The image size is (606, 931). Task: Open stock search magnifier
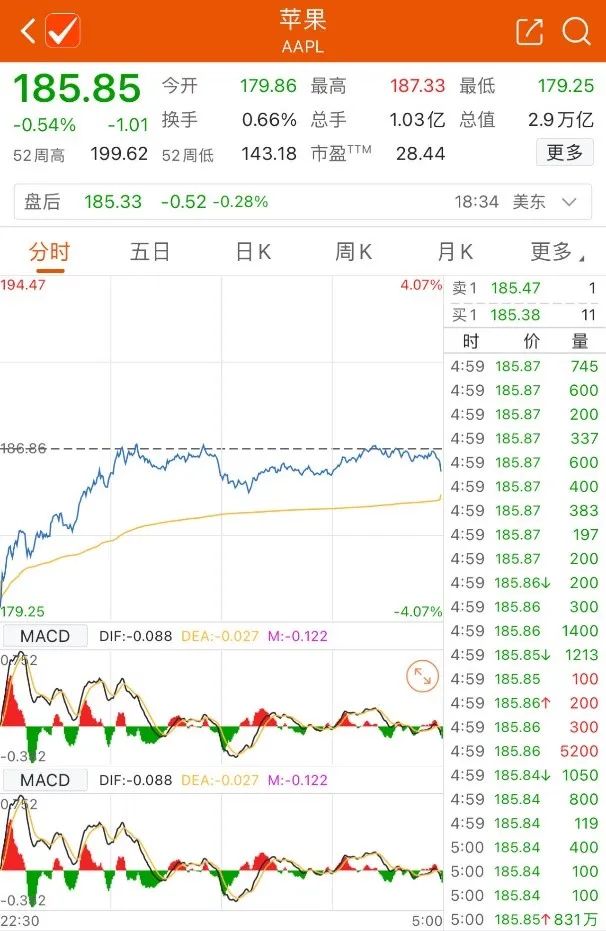(577, 32)
